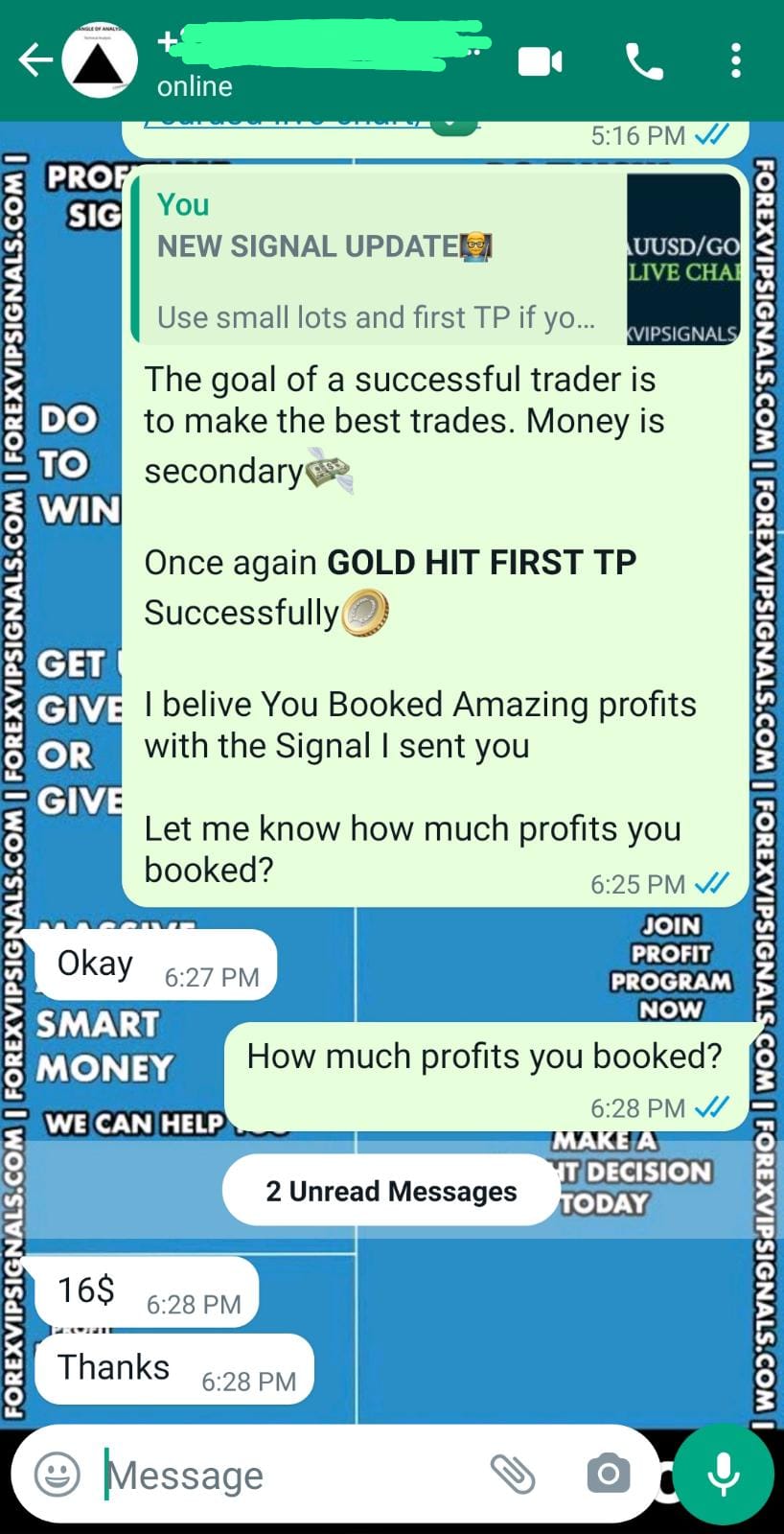Open the camera from the message bar
The image size is (784, 1534).
[608, 1474]
